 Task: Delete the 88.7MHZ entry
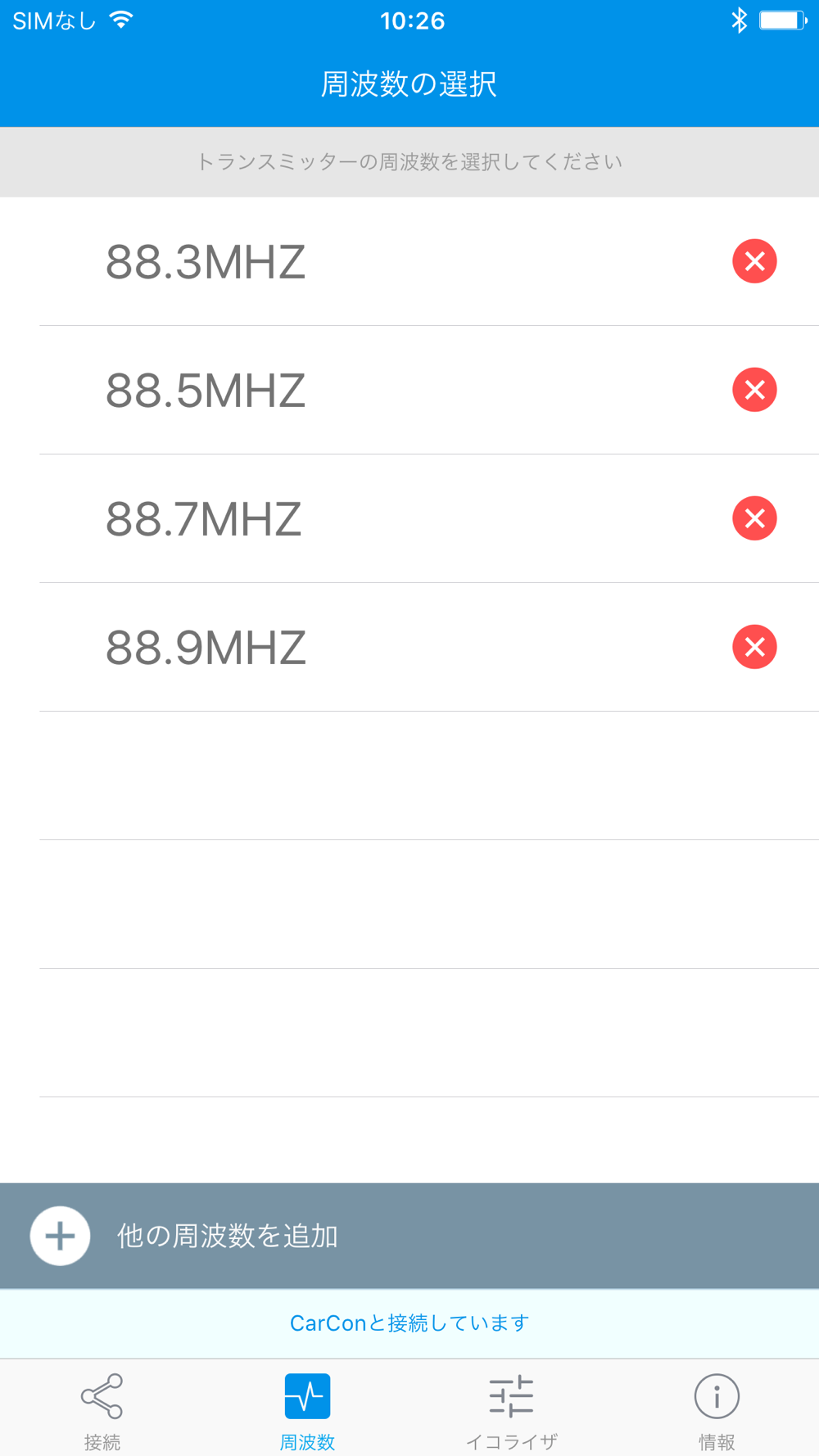(754, 518)
